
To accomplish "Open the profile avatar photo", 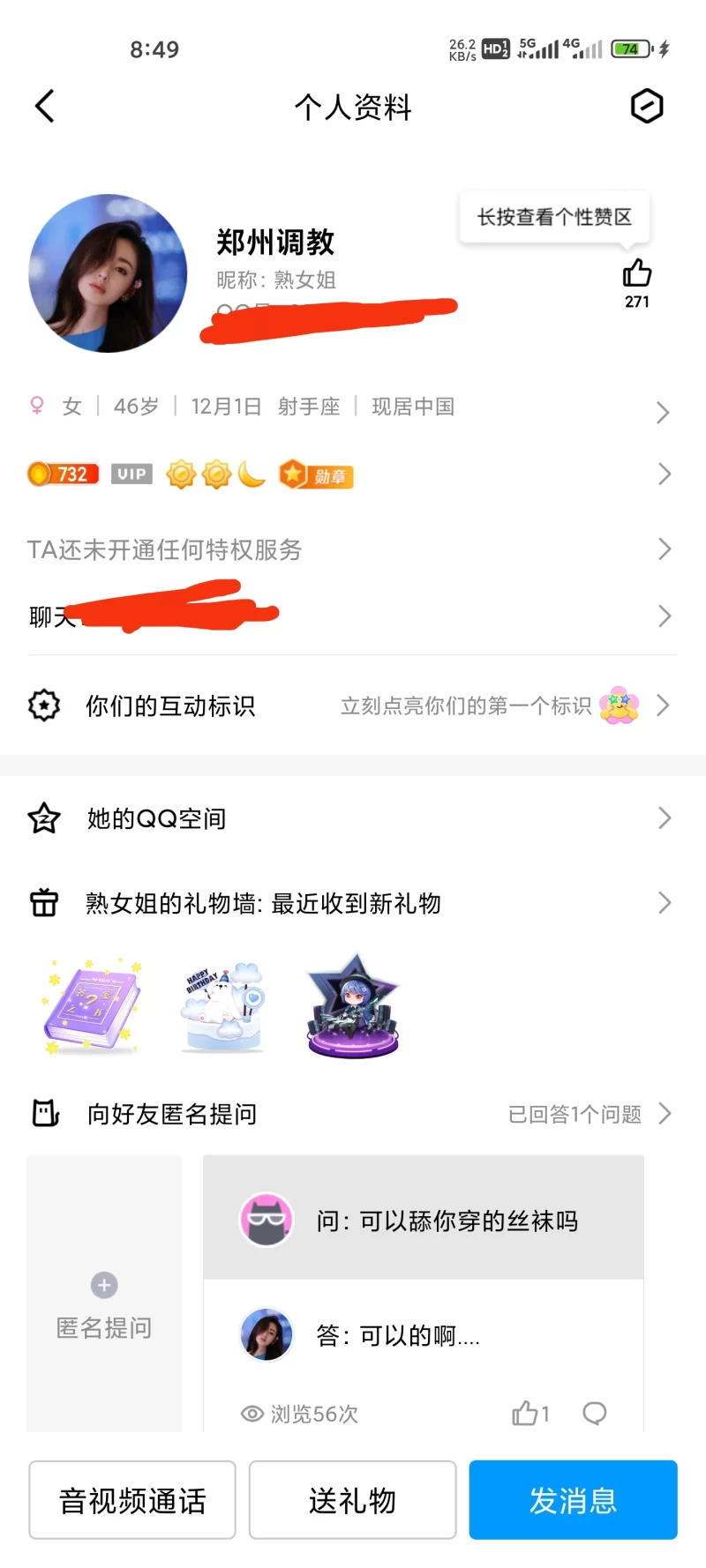I will coord(108,273).
